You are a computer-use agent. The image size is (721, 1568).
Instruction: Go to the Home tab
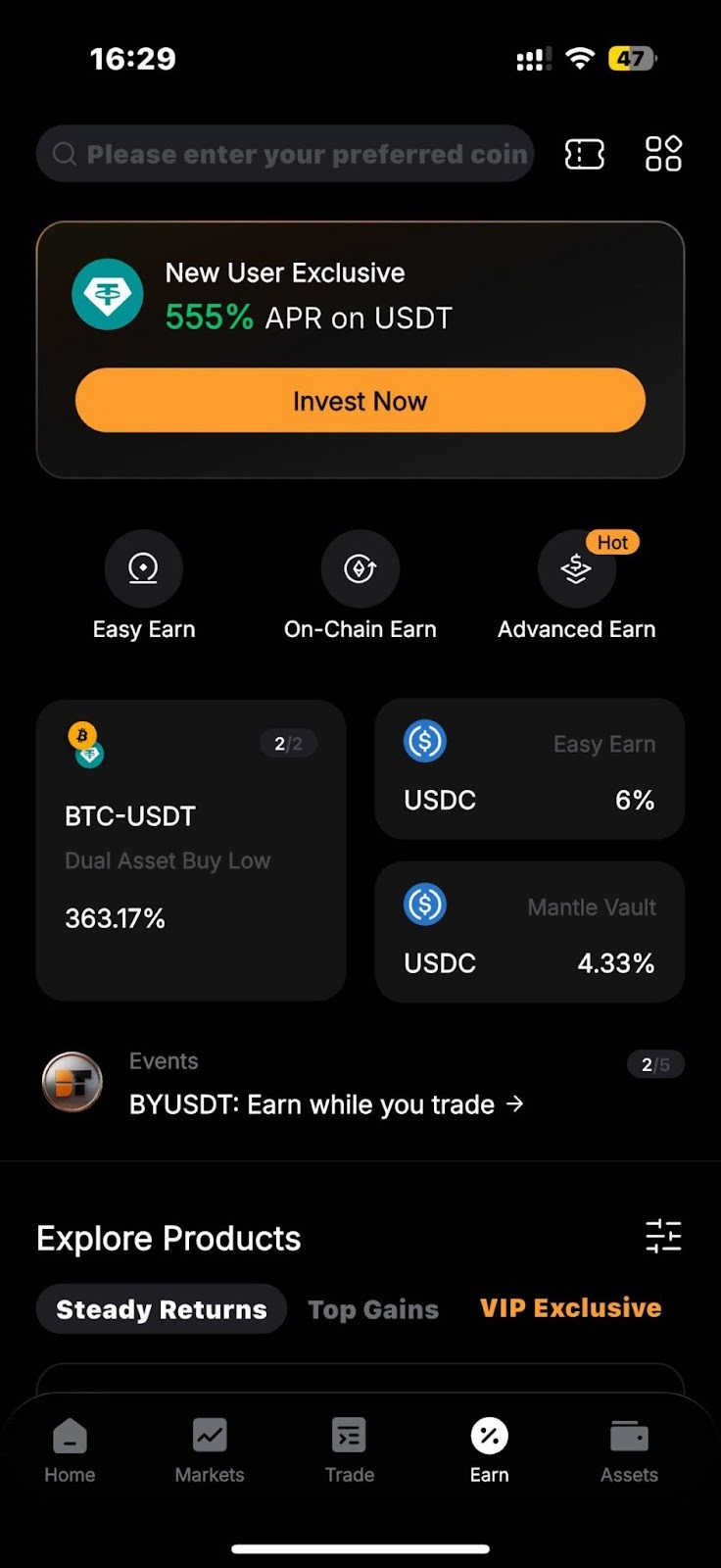coord(70,1450)
